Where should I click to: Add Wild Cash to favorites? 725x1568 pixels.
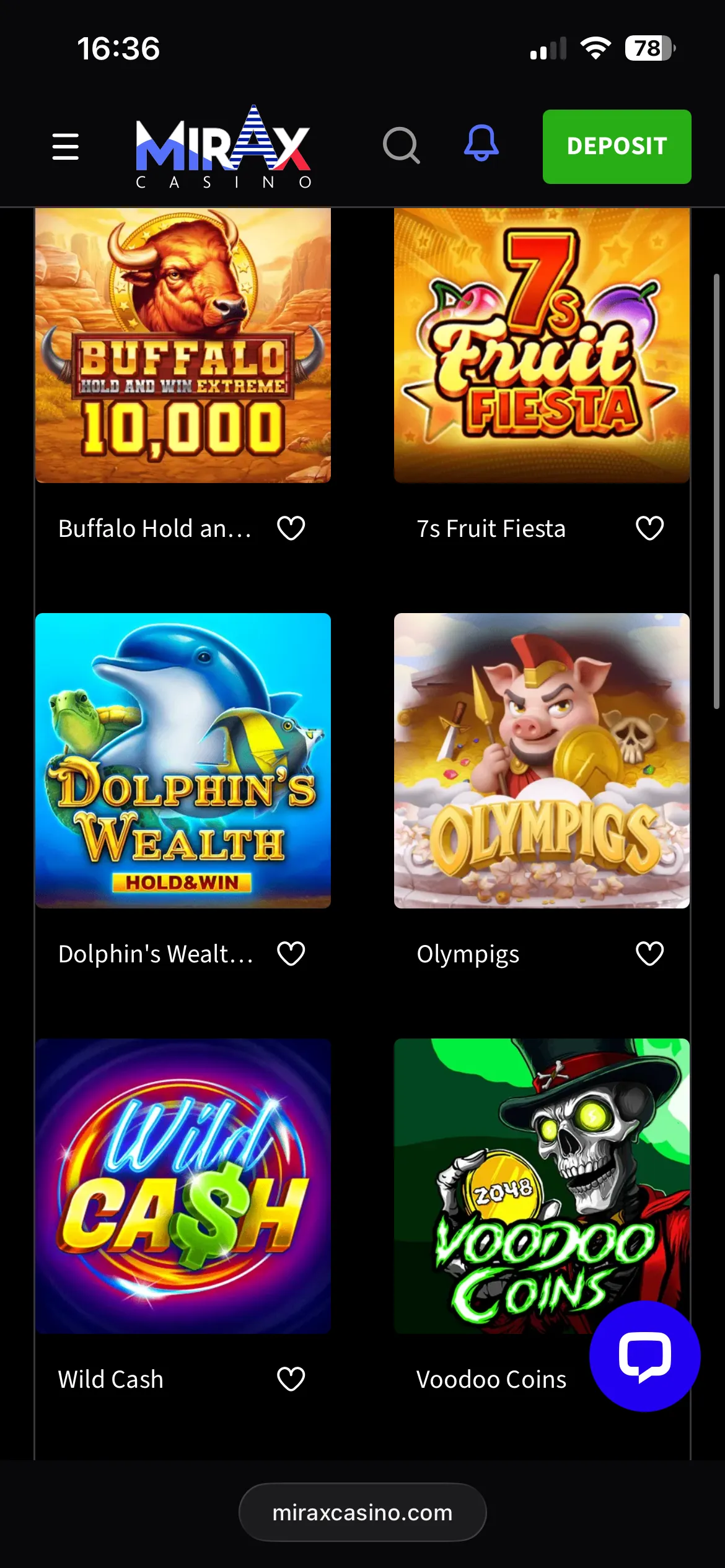pos(291,1379)
